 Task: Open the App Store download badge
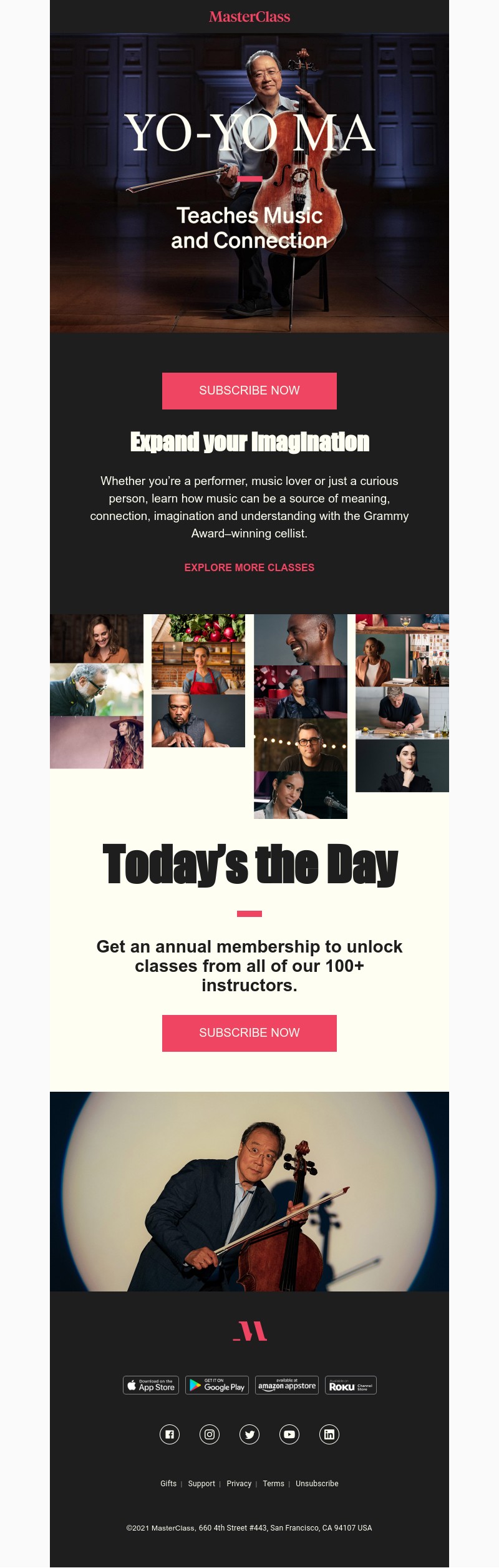[x=151, y=1385]
